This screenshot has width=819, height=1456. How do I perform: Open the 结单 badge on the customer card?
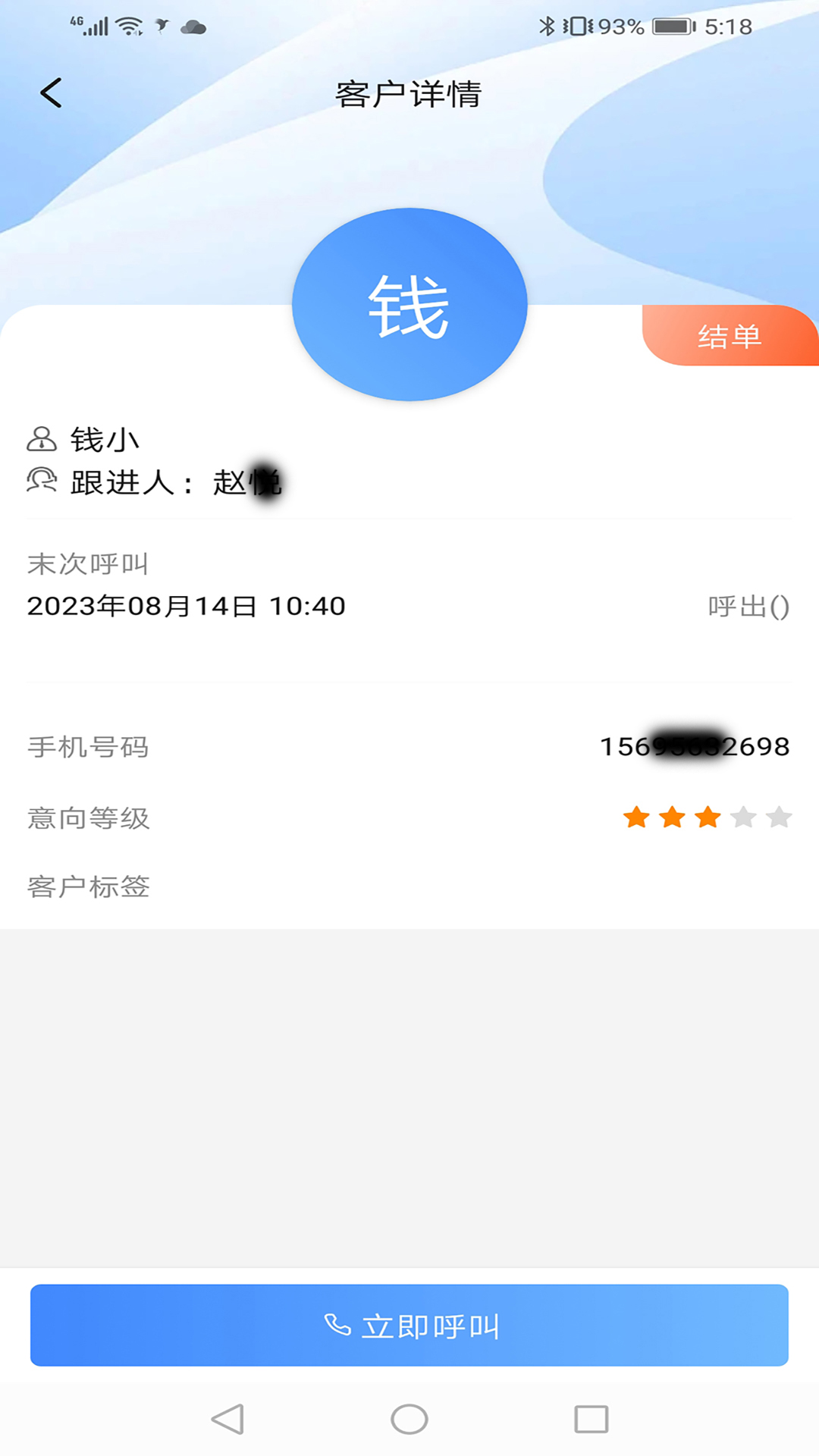[730, 336]
